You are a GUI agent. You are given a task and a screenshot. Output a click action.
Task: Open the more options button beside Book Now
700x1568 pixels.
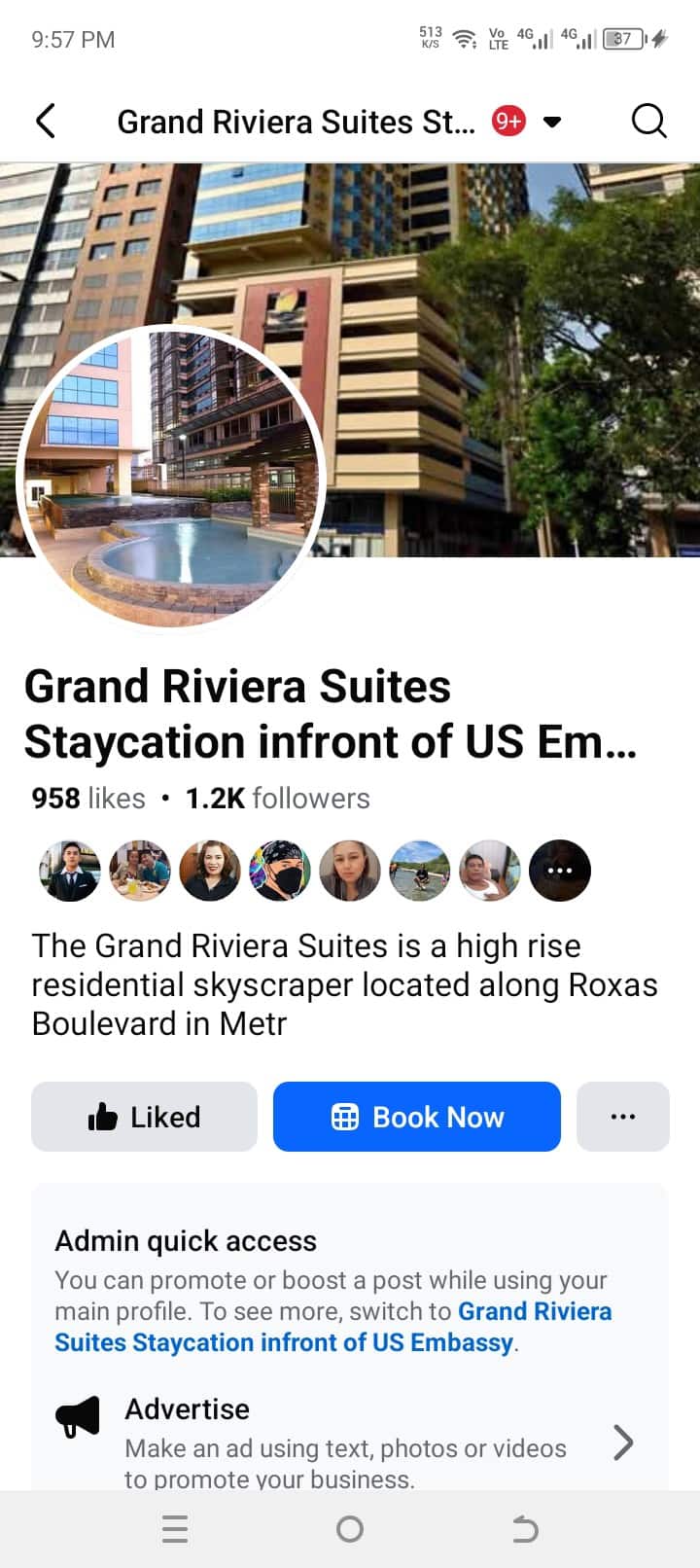623,1117
